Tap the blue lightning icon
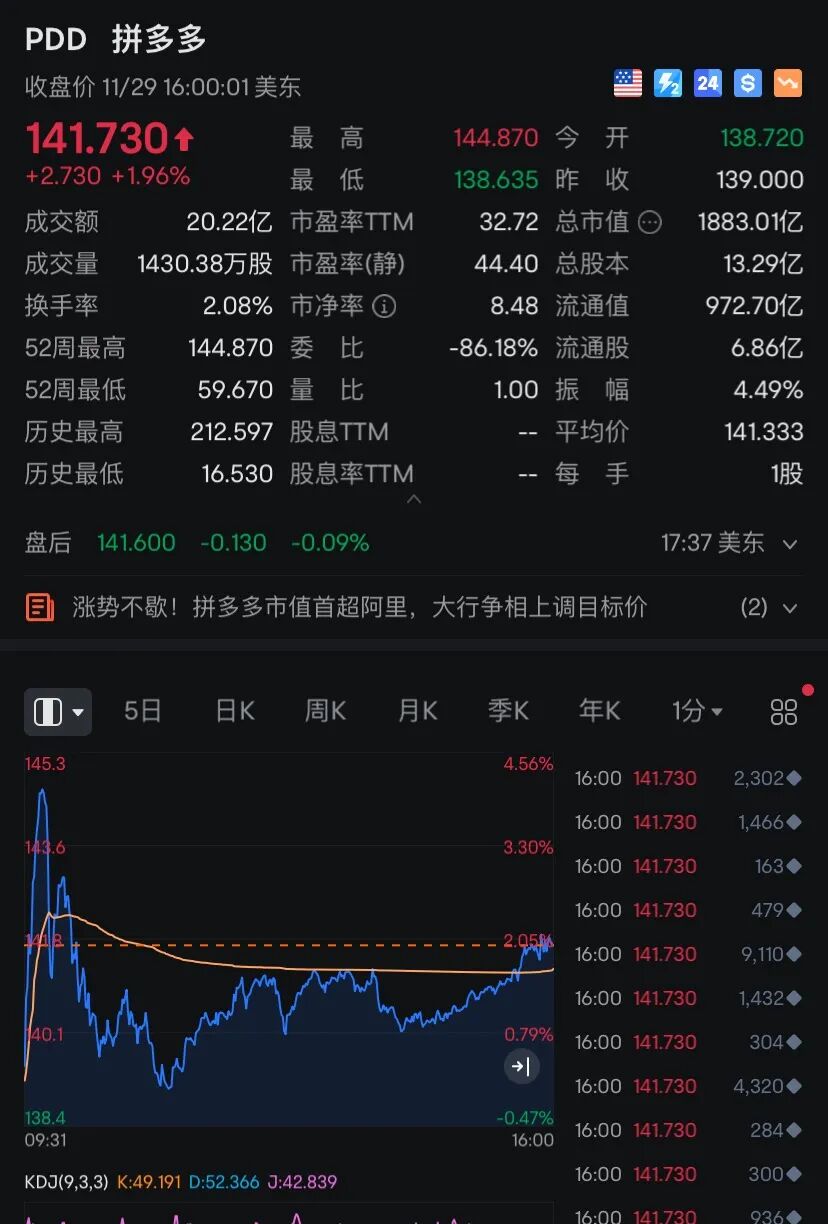 [668, 84]
